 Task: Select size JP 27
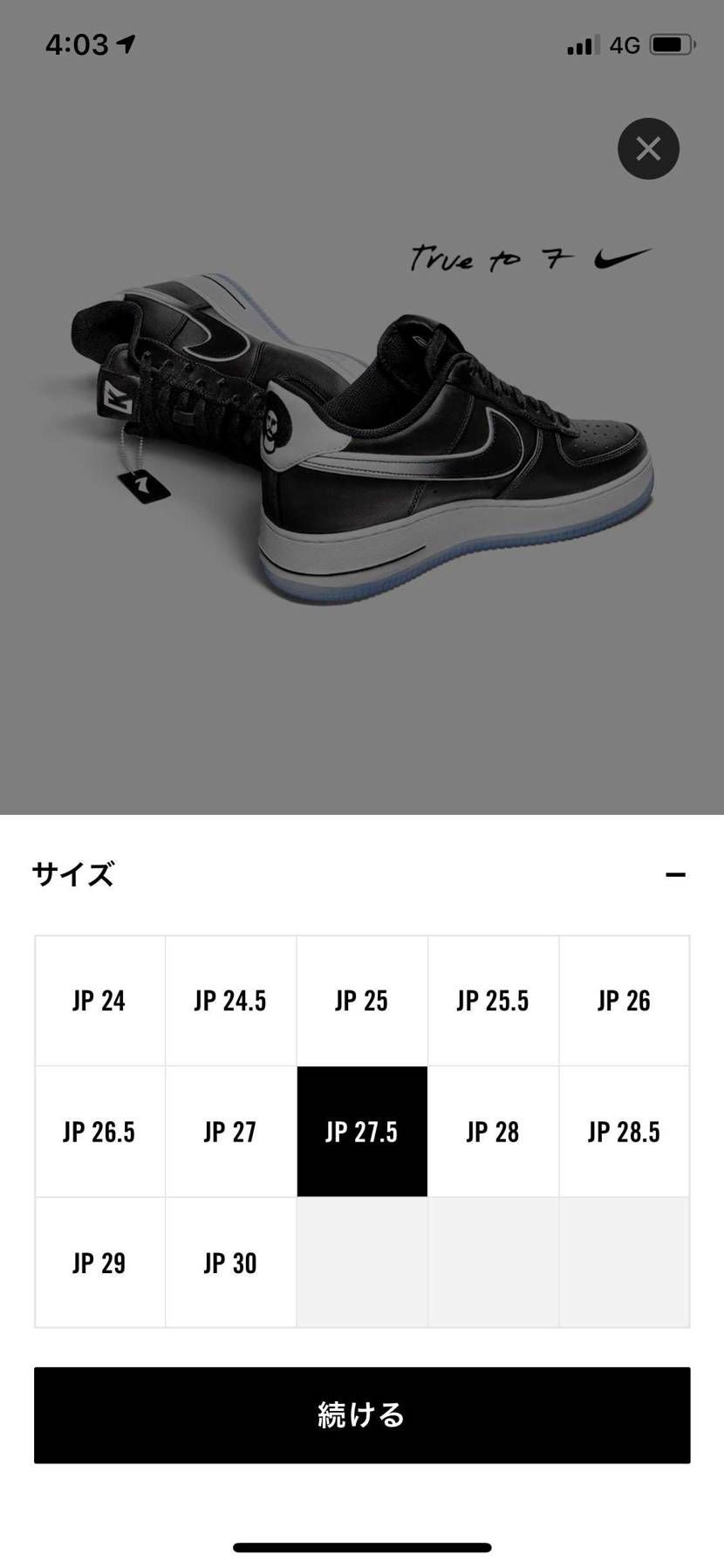[x=230, y=1132]
